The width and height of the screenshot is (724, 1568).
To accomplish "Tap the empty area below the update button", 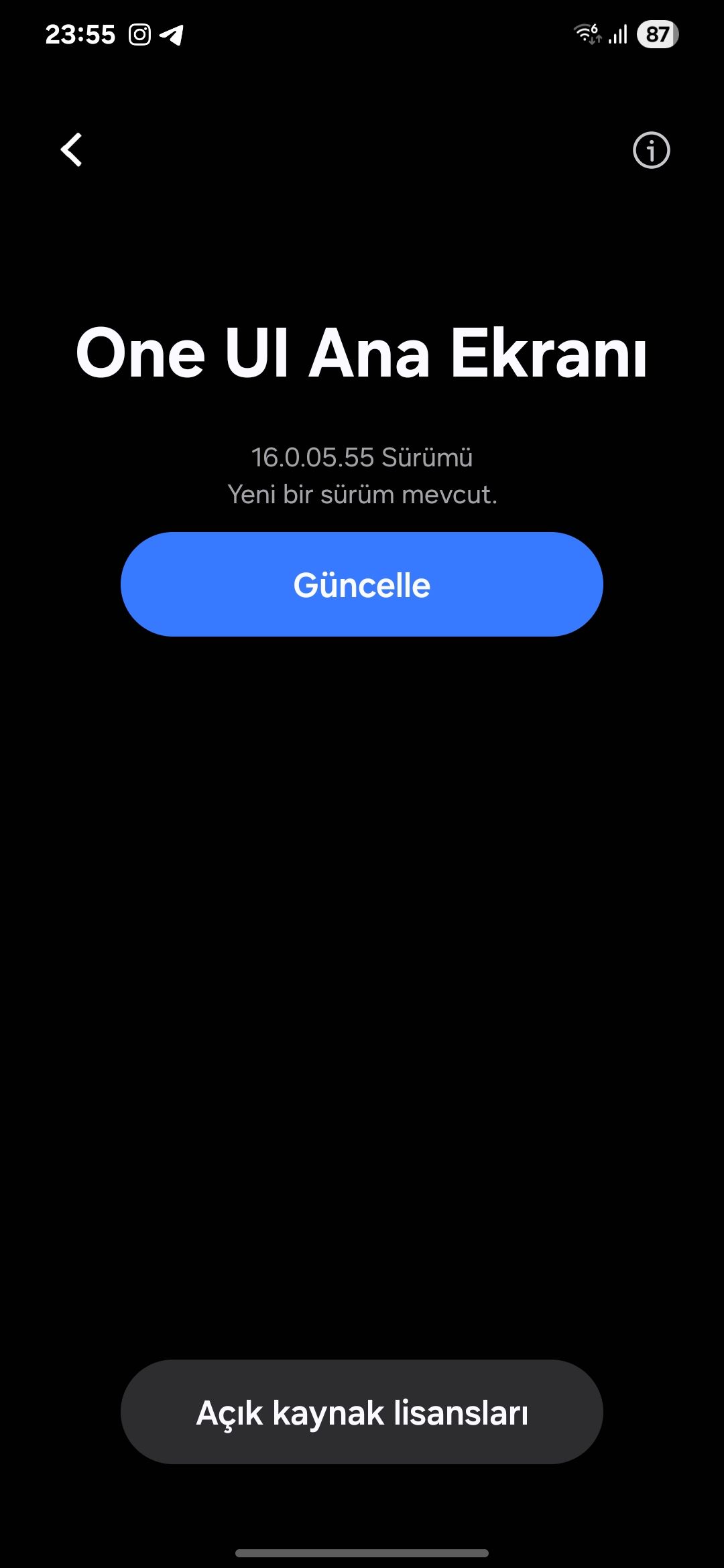I will [x=362, y=938].
